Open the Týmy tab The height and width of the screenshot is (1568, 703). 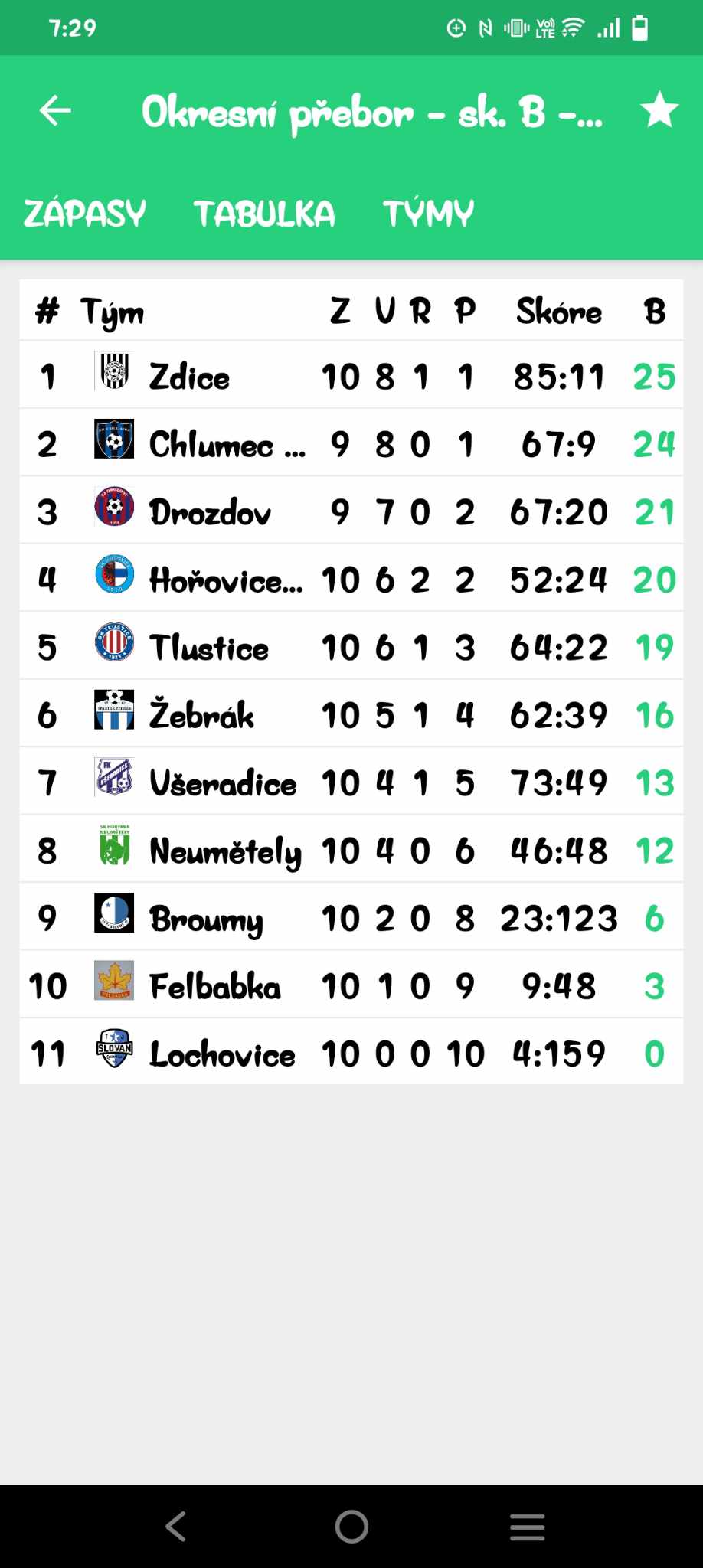tap(428, 214)
